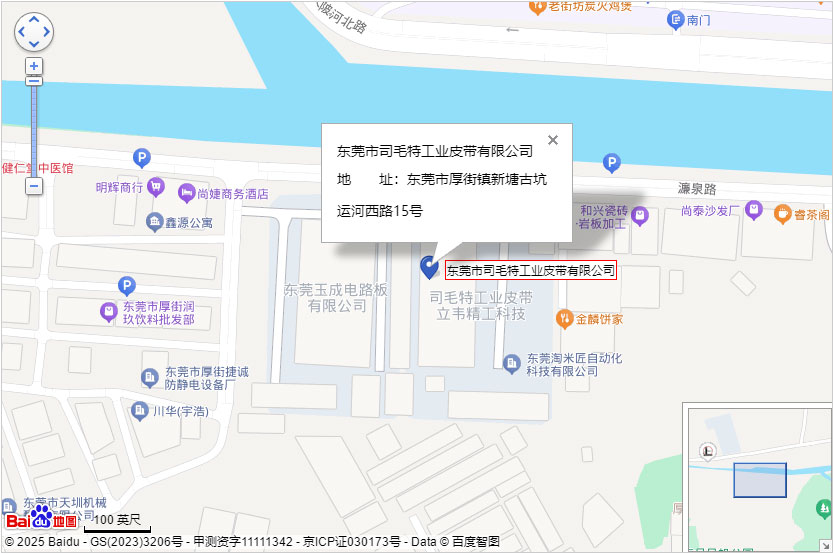Pan the map up with the arrow
This screenshot has height=554, width=834.
(34, 20)
